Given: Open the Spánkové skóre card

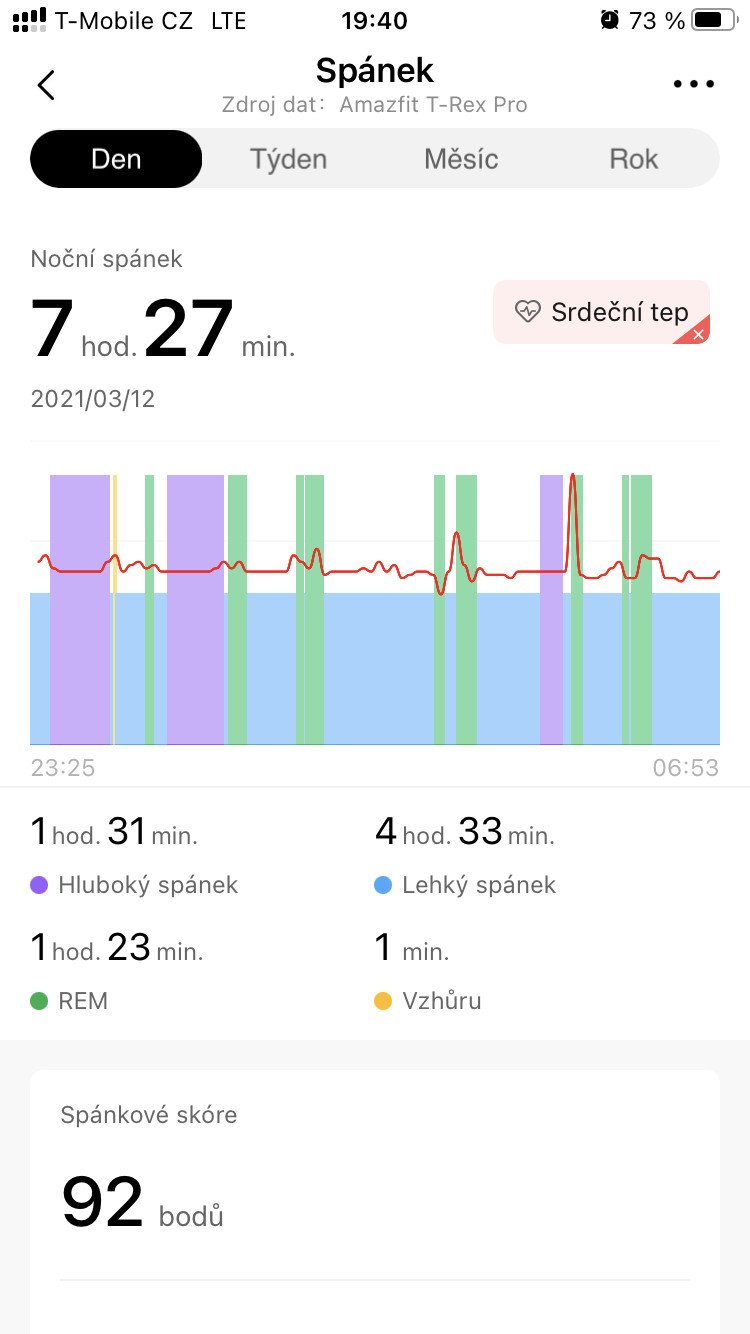Looking at the screenshot, I should 375,1202.
